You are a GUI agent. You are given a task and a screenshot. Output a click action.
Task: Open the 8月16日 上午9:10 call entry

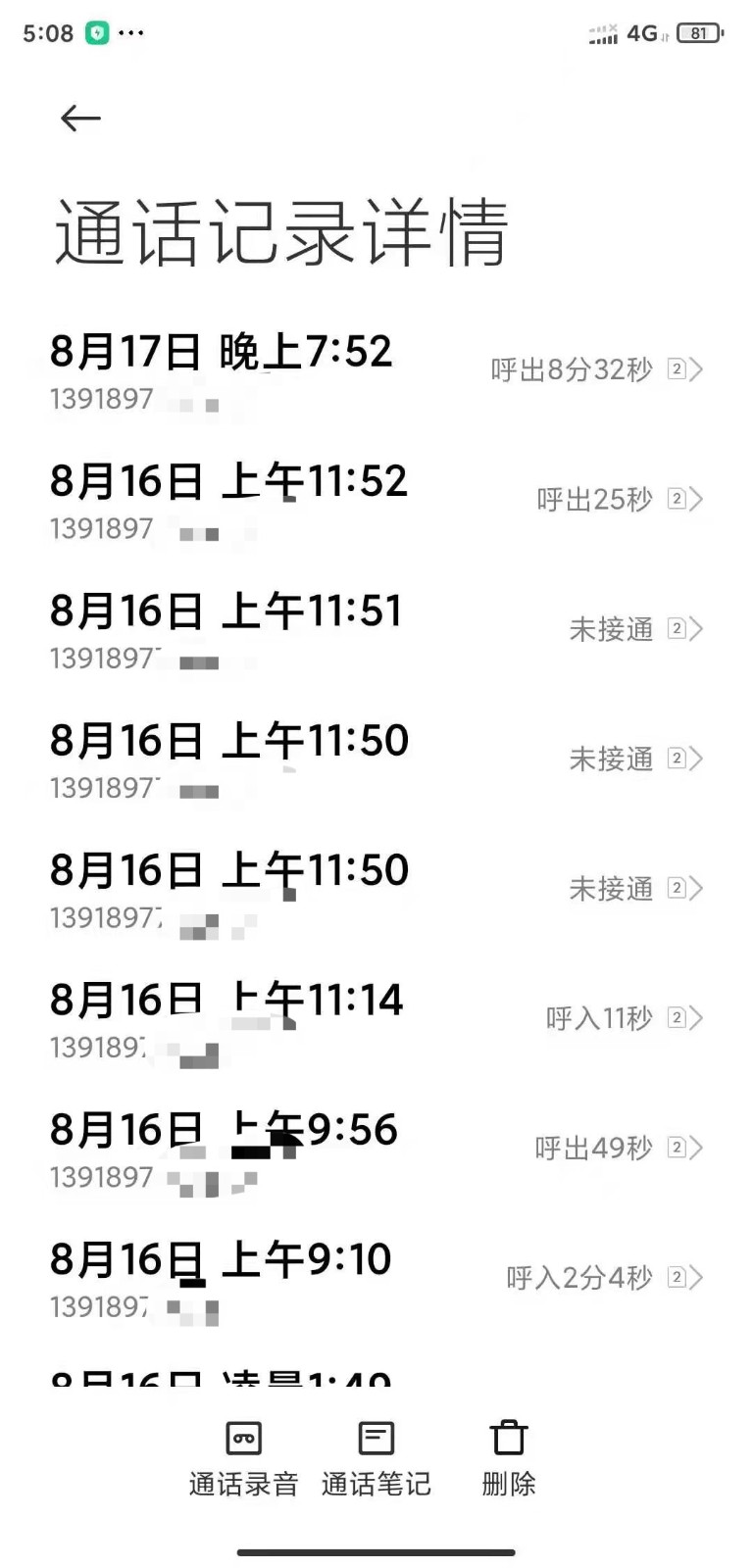point(376,1278)
